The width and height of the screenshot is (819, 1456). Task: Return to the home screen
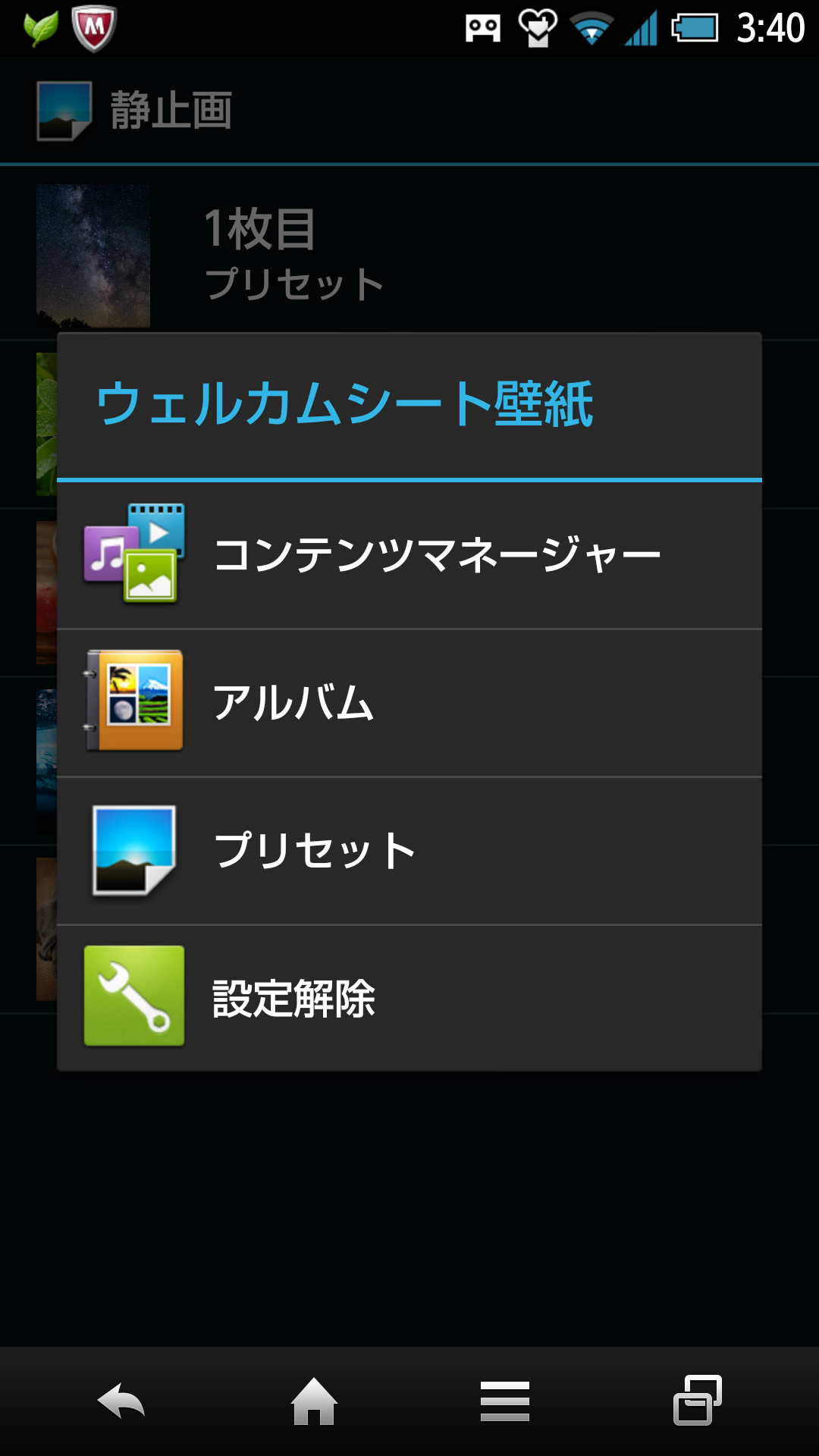click(x=314, y=1401)
